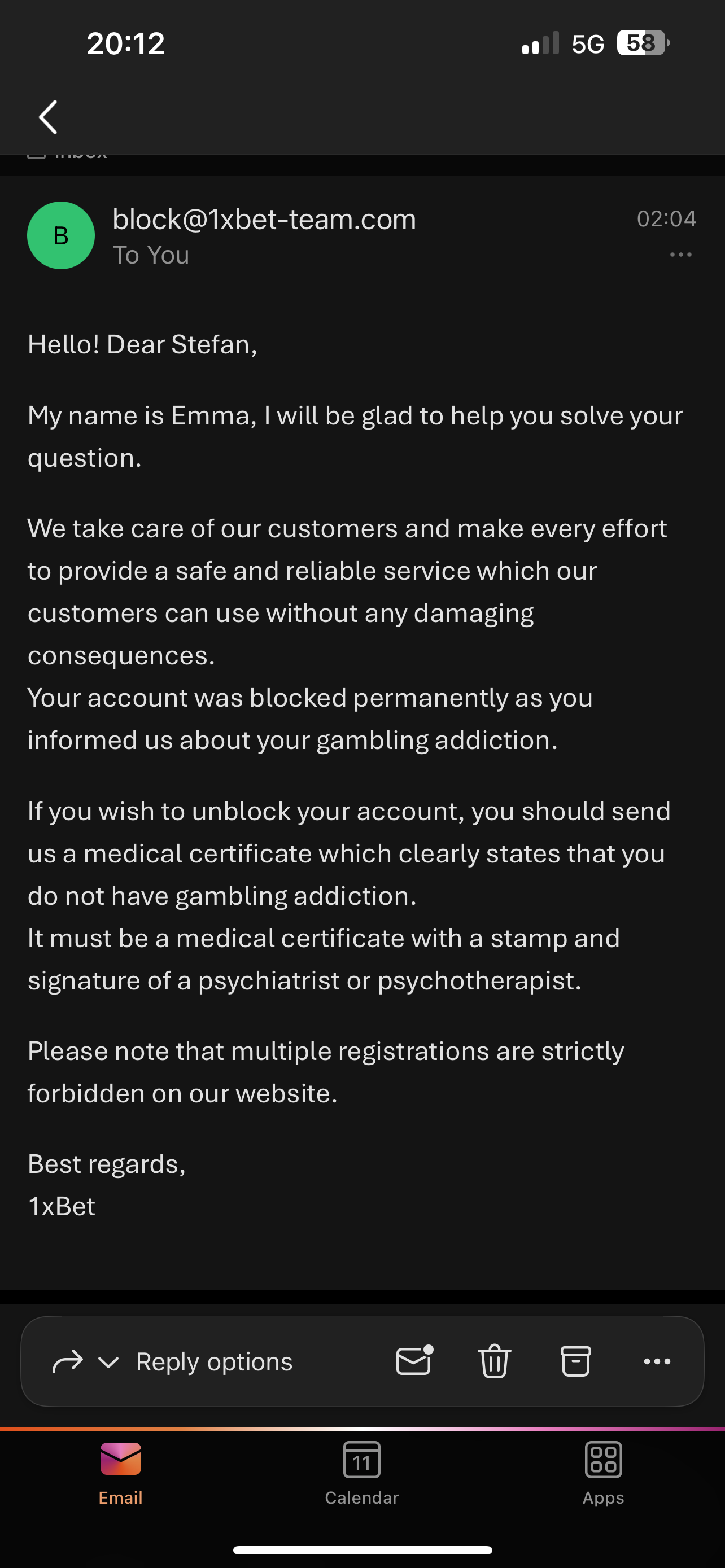Viewport: 725px width, 1568px height.
Task: Open more actions in the bottom toolbar
Action: click(x=657, y=1361)
